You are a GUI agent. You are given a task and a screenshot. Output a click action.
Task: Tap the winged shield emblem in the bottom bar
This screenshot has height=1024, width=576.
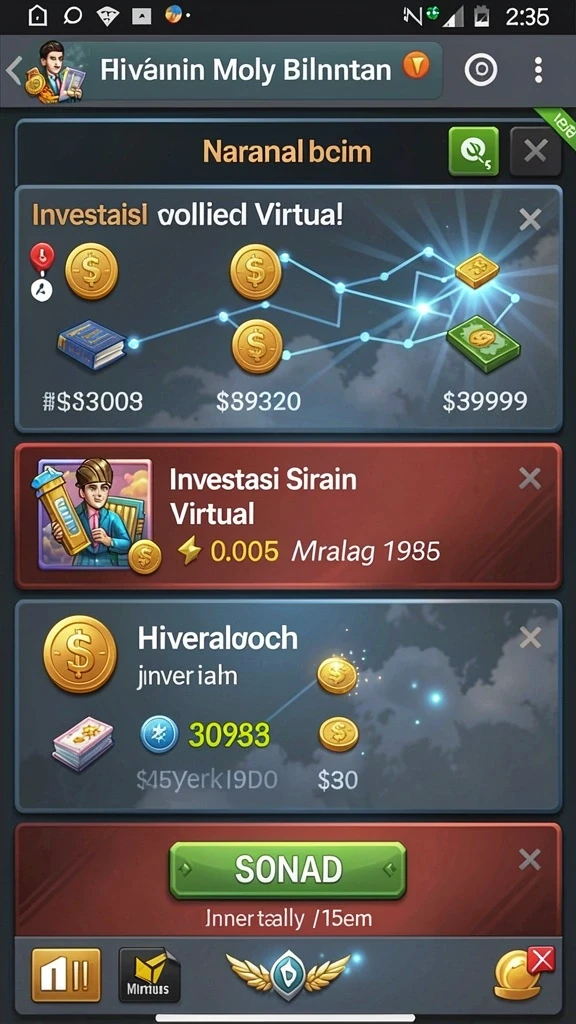pyautogui.click(x=287, y=974)
